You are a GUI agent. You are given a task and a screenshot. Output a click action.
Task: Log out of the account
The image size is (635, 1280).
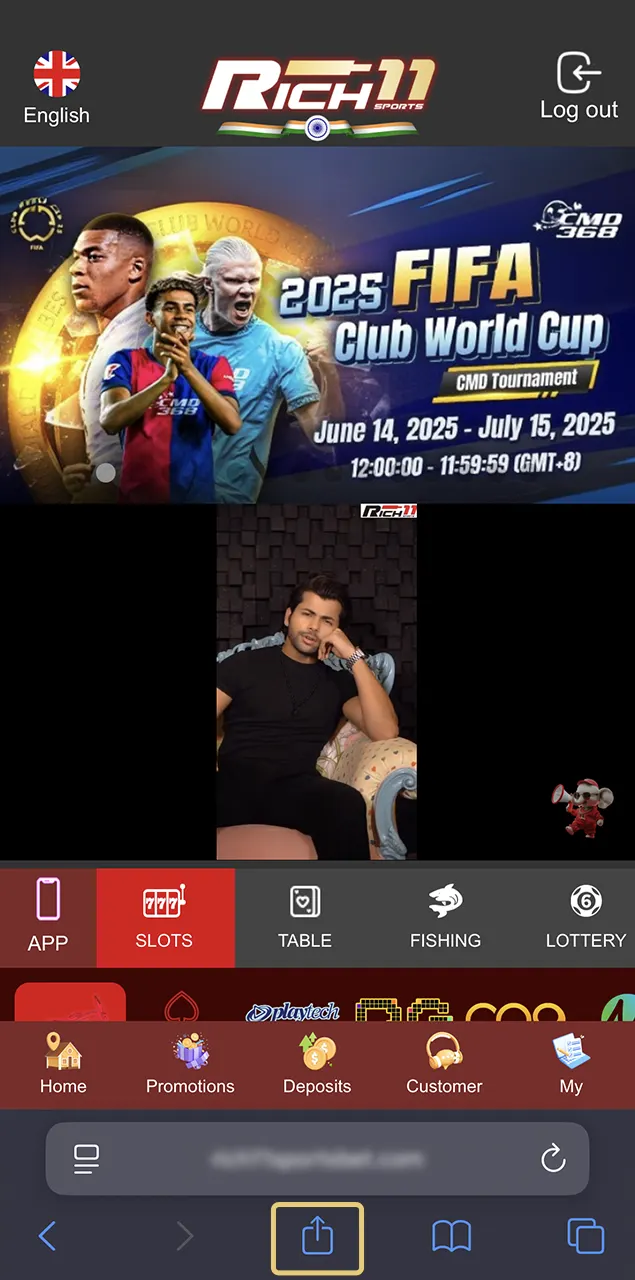tap(578, 88)
